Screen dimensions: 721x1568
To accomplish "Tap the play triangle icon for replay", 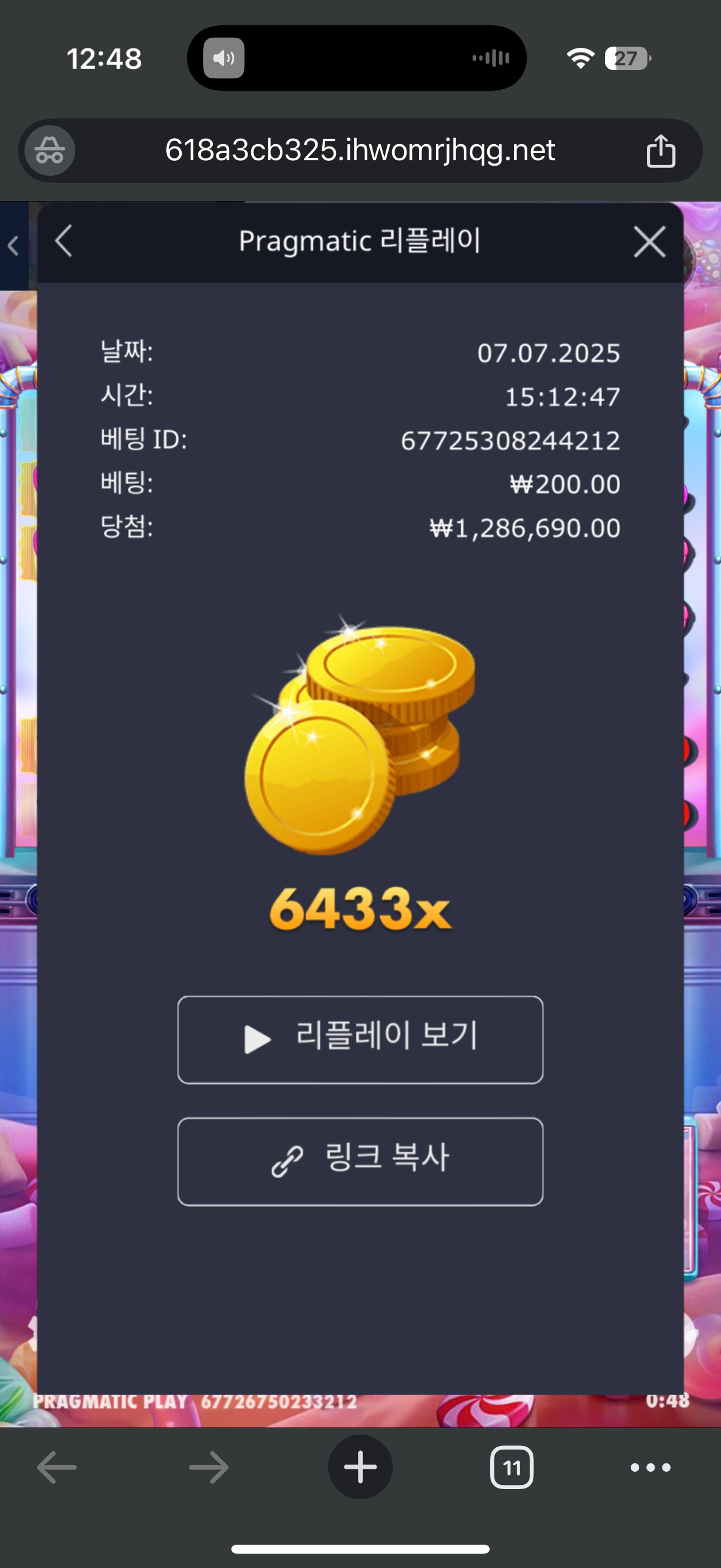I will [x=255, y=1039].
